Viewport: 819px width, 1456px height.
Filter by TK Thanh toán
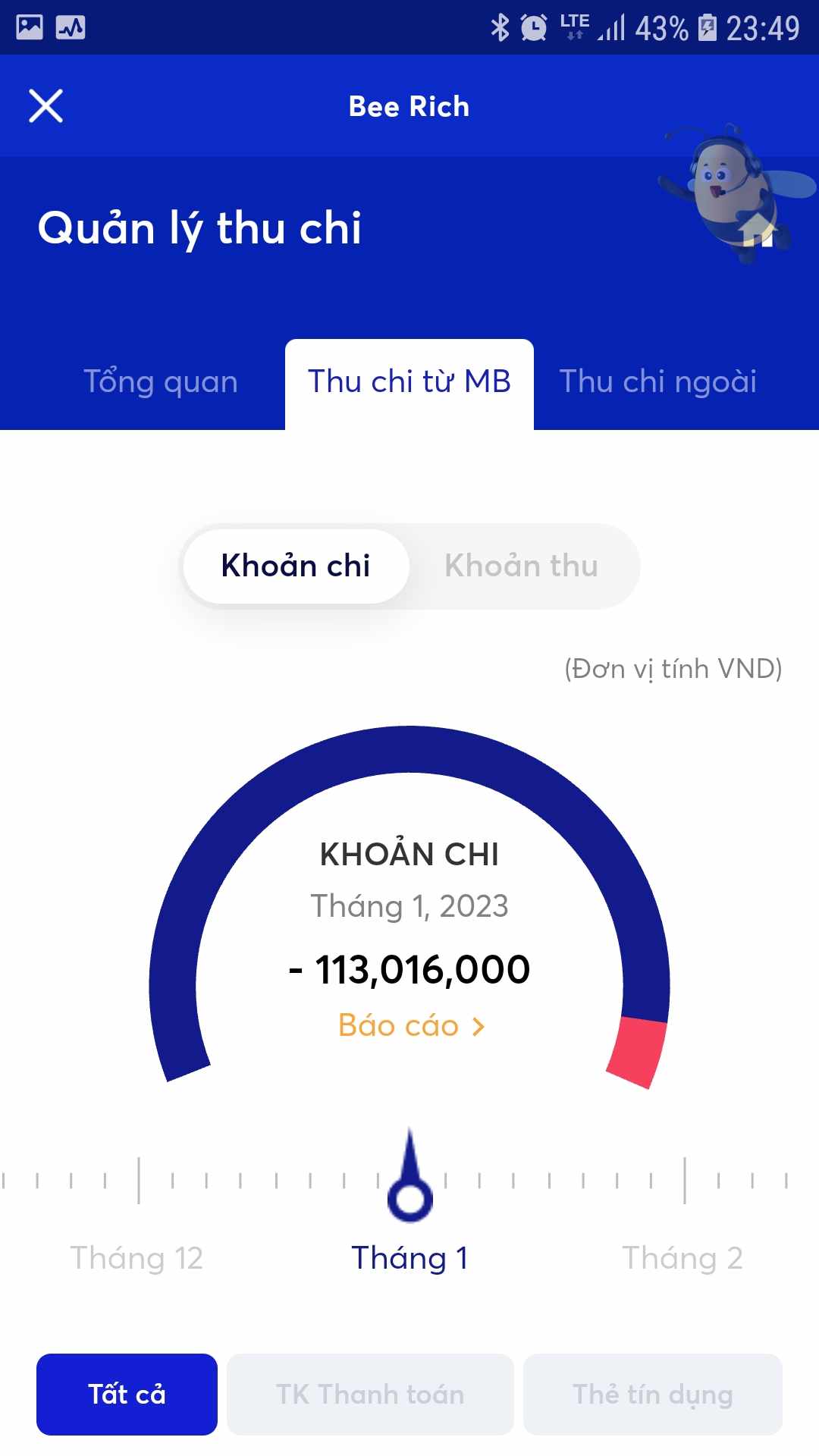pyautogui.click(x=370, y=1394)
